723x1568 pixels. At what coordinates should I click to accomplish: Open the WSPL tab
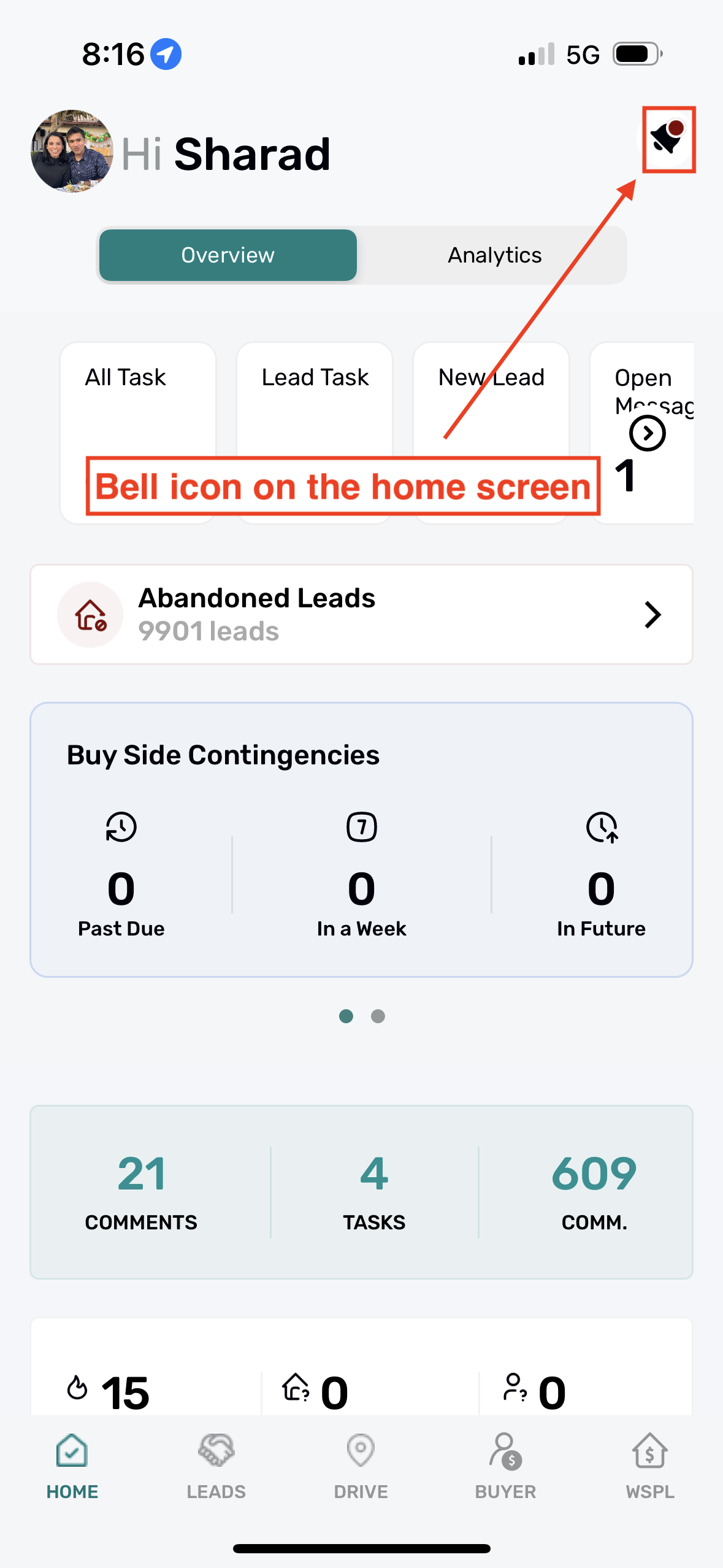click(x=649, y=1466)
